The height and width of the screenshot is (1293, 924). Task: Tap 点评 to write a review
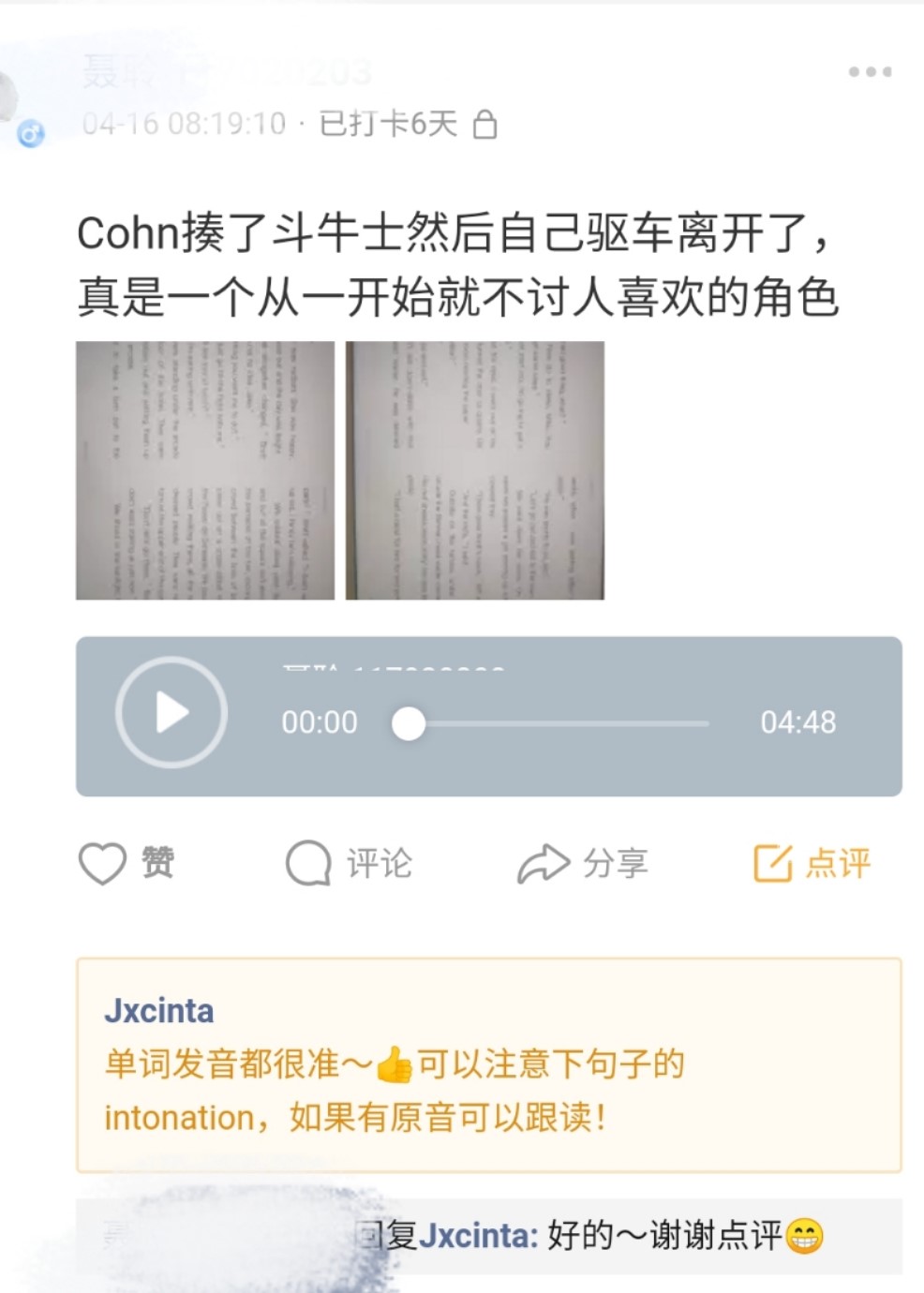[812, 863]
